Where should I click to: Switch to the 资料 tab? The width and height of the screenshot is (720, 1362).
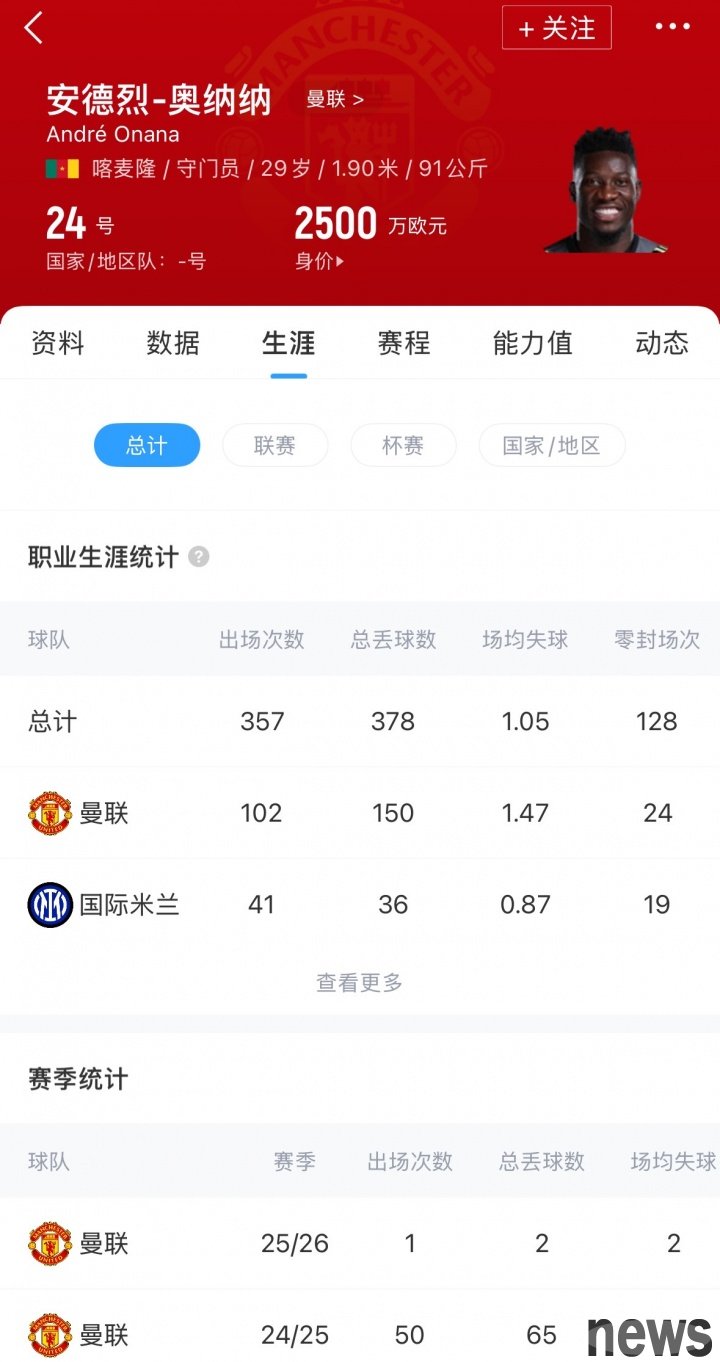tap(58, 343)
